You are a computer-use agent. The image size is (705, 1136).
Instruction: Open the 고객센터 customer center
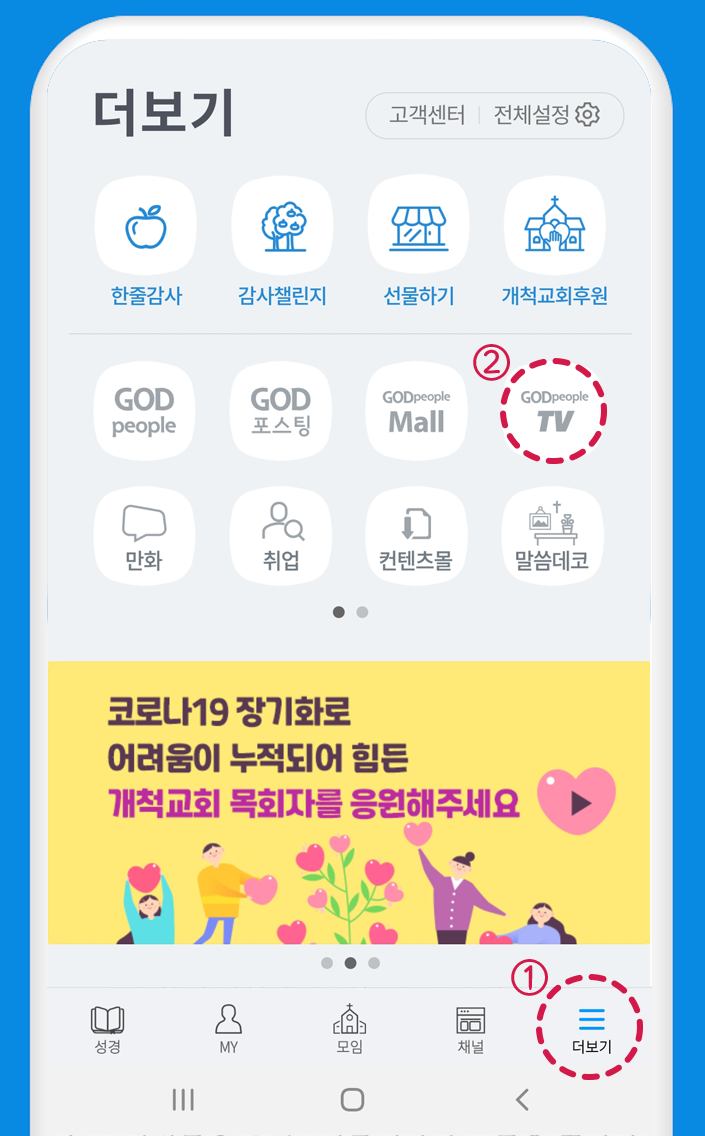427,115
